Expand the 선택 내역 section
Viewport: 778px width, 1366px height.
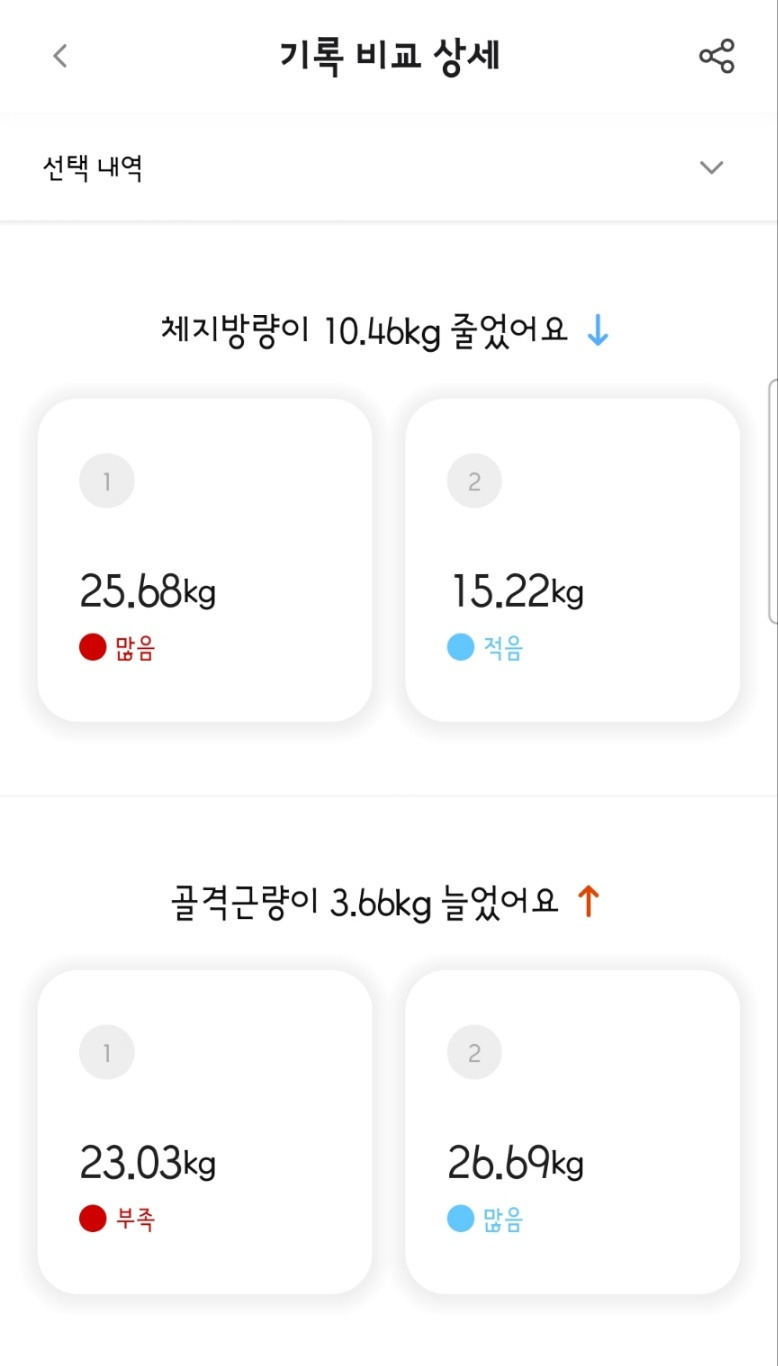pyautogui.click(x=711, y=167)
